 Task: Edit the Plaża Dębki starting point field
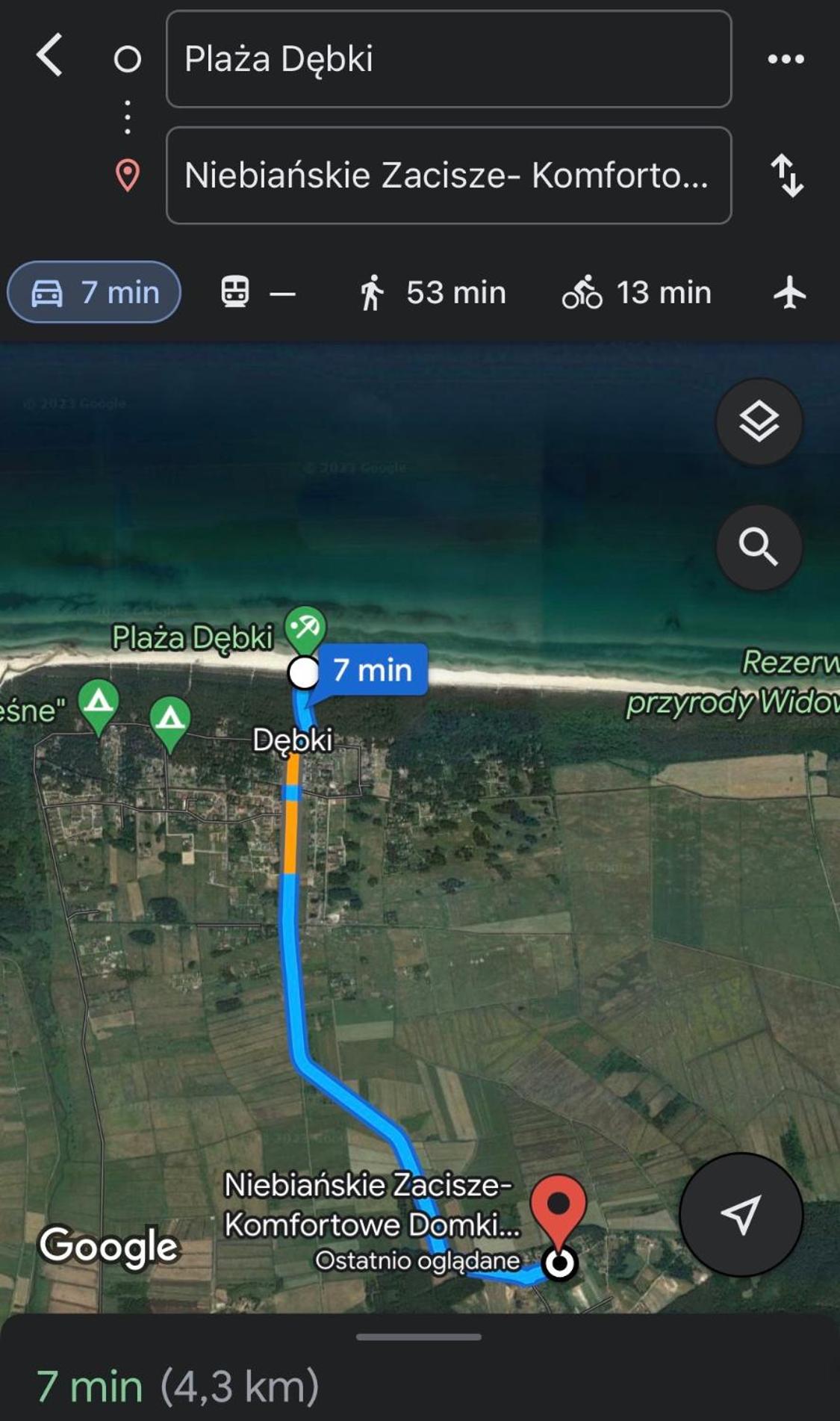[449, 59]
